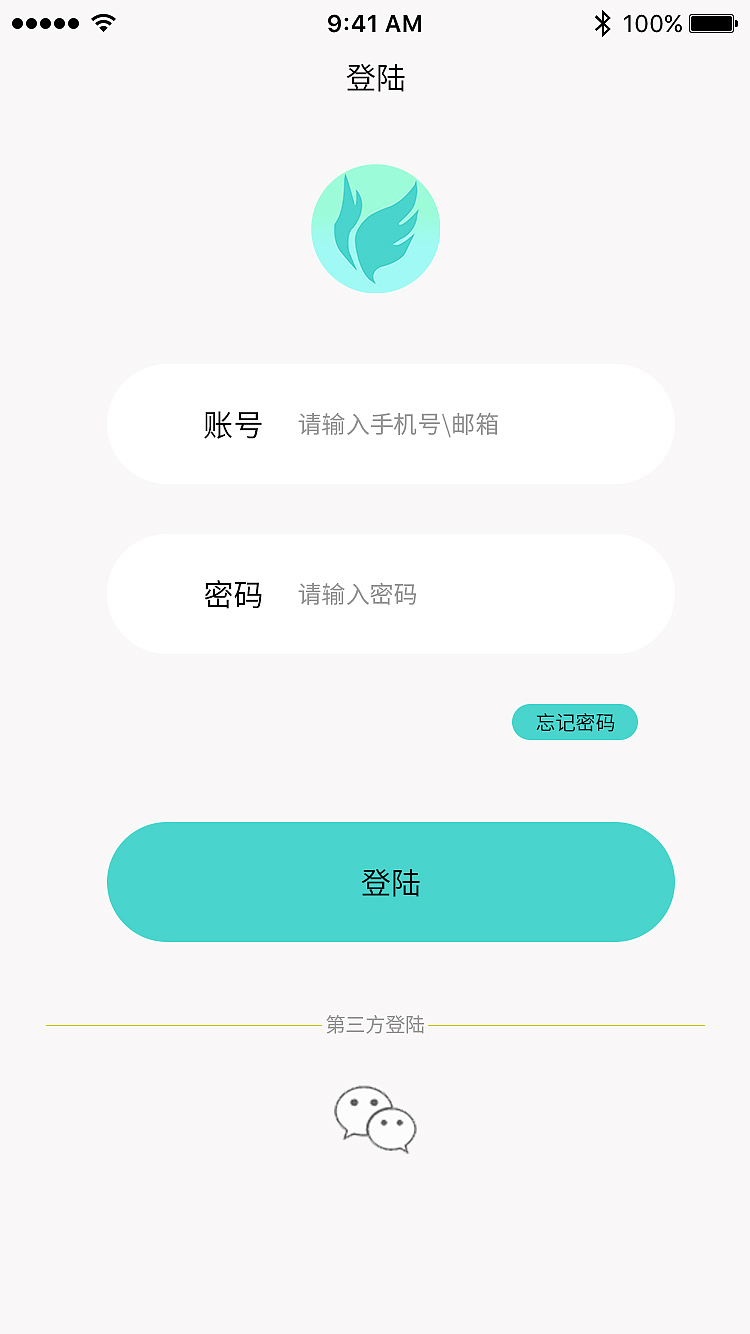Click the circular avatar above the login form
The width and height of the screenshot is (750, 1334).
pos(376,229)
